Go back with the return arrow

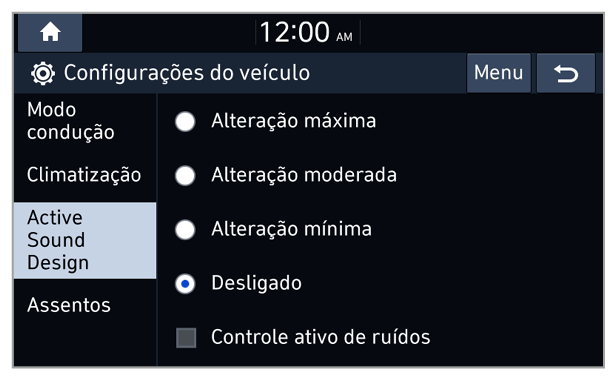[x=566, y=73]
